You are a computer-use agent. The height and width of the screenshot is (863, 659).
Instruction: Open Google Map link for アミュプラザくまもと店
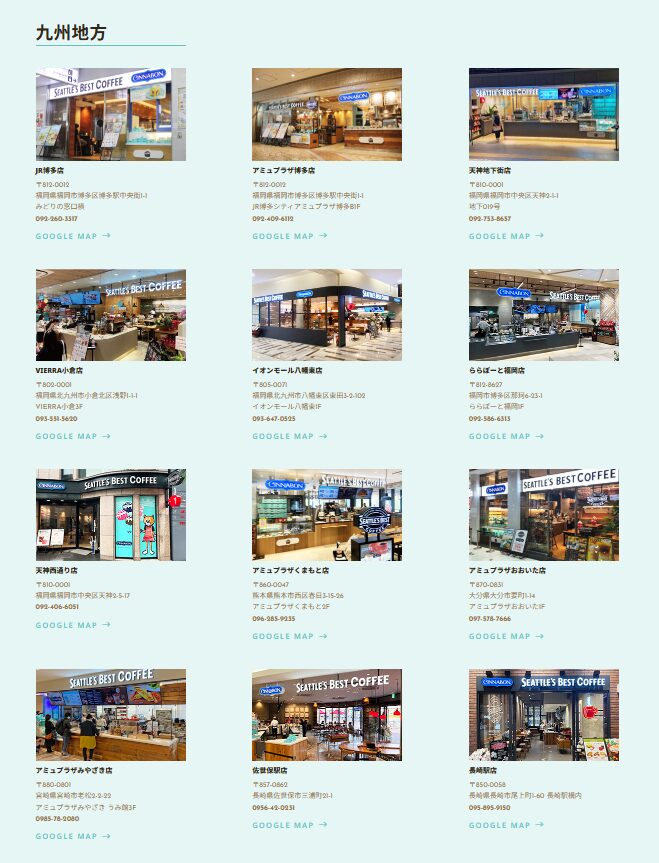[289, 637]
